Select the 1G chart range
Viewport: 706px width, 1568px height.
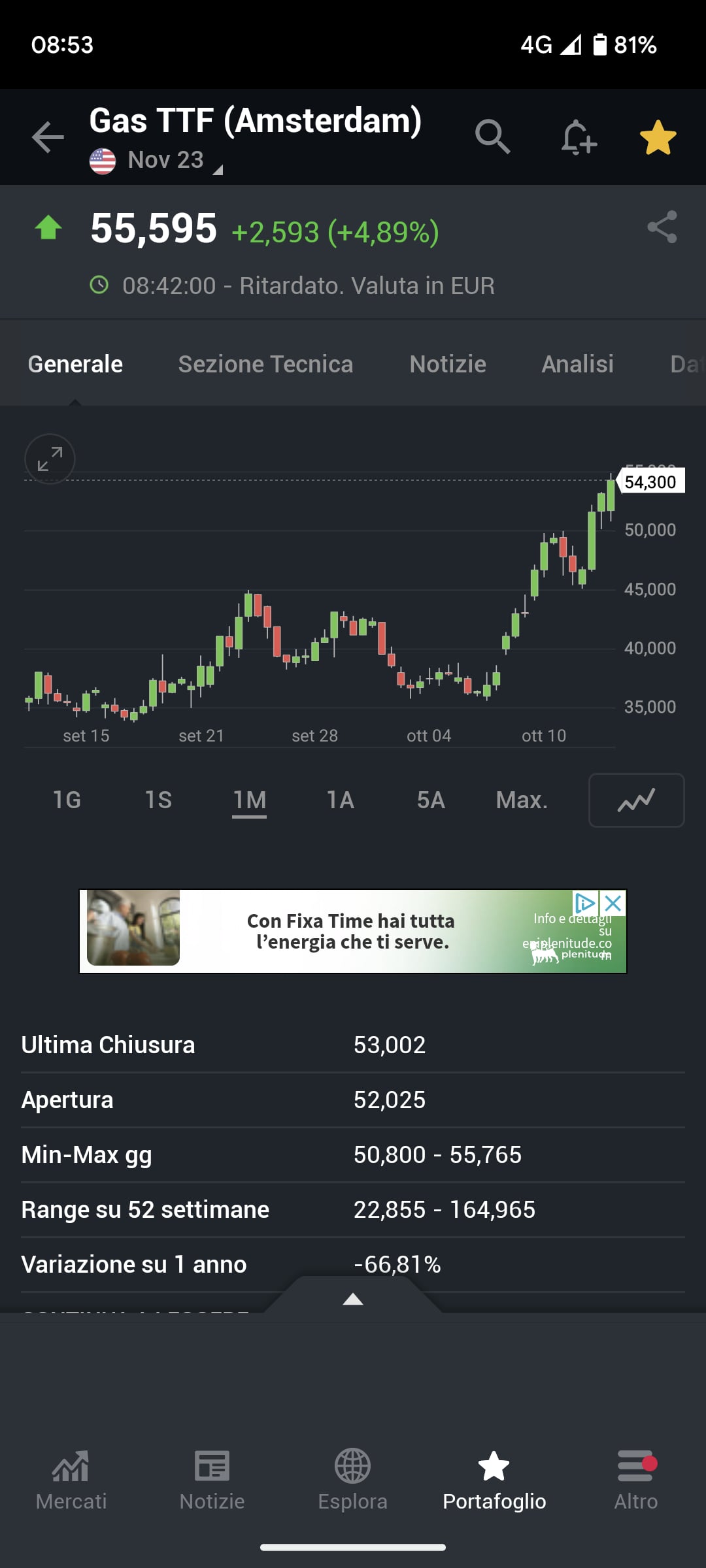(x=67, y=800)
